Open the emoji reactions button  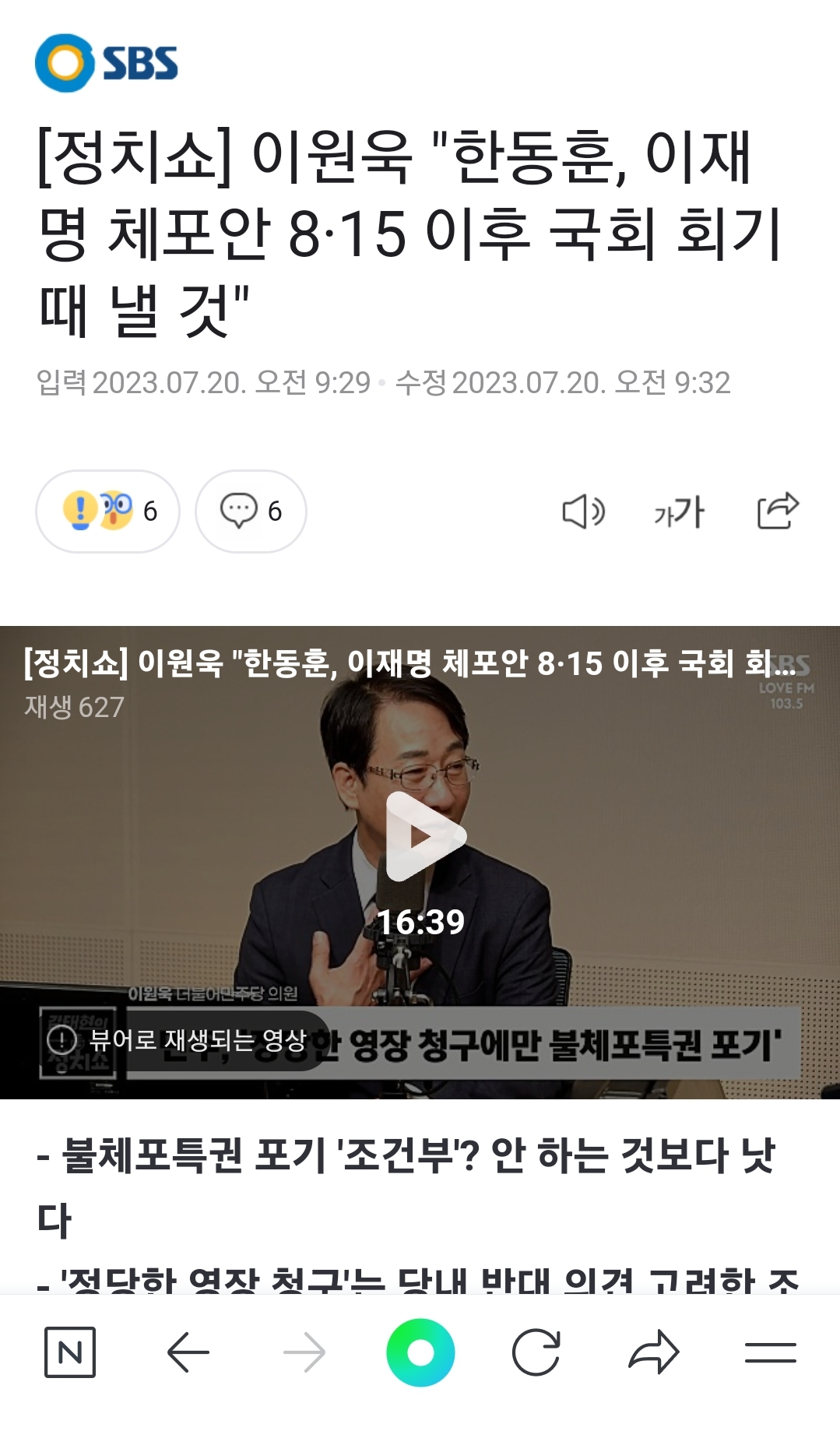(108, 511)
